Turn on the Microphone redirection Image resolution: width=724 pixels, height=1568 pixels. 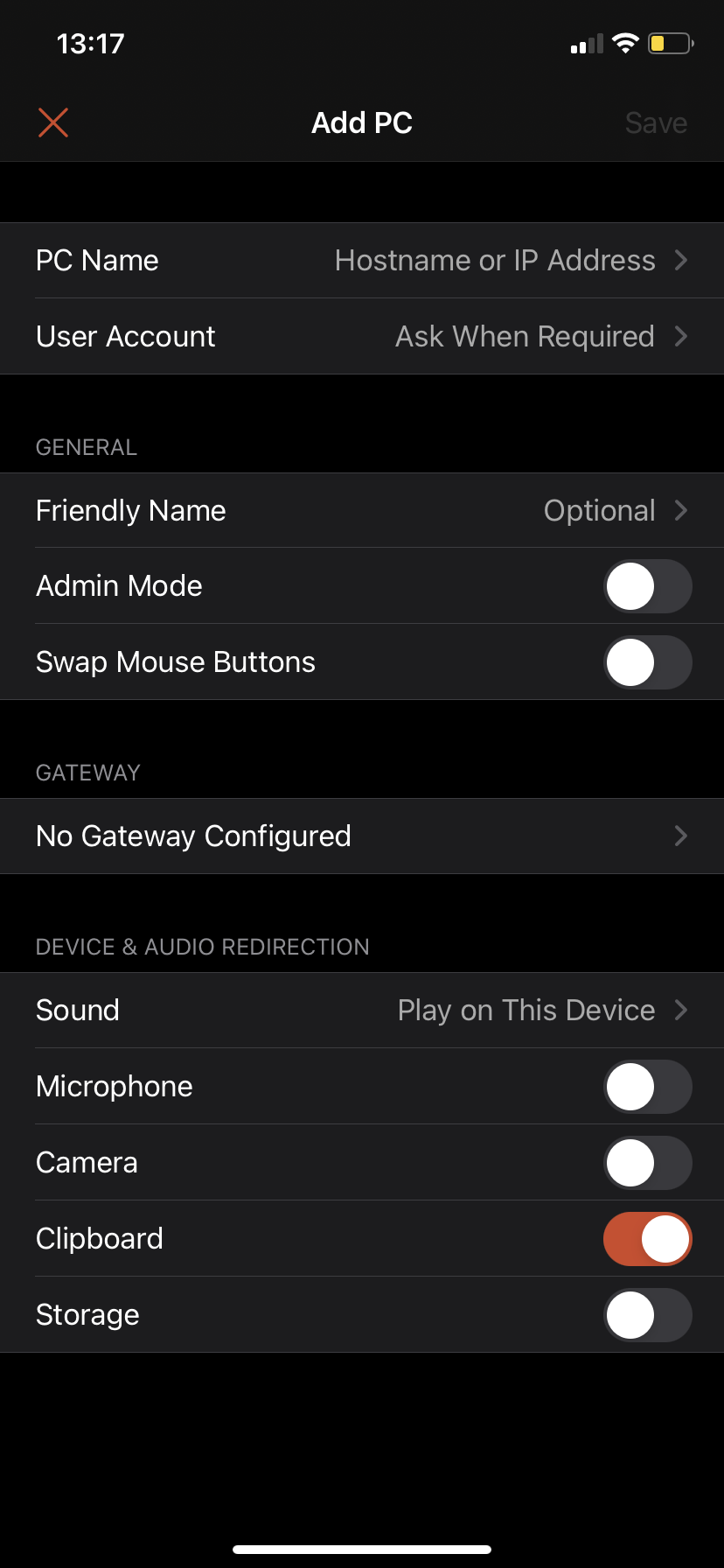coord(648,1087)
